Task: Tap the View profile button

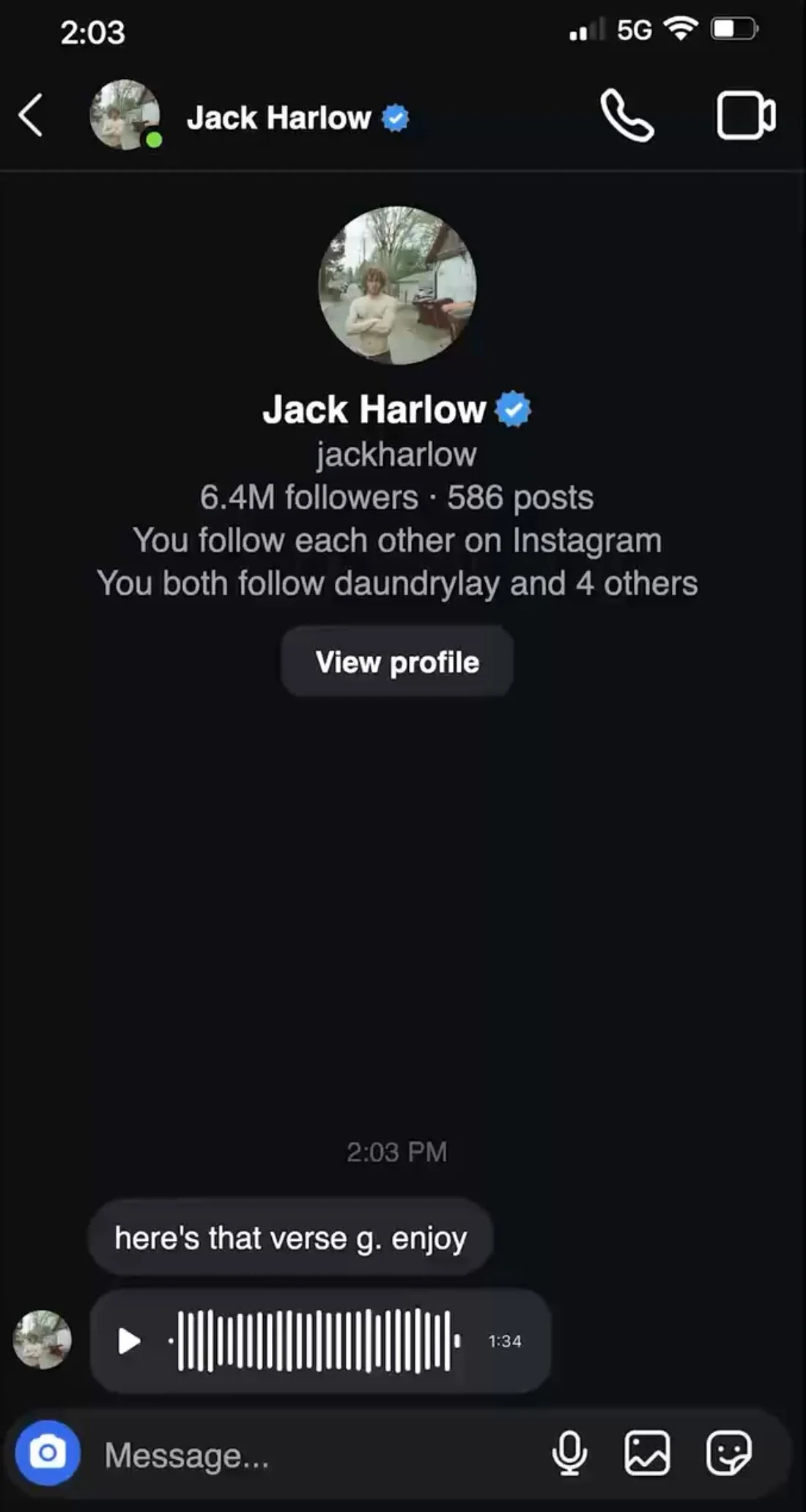Action: coord(397,662)
